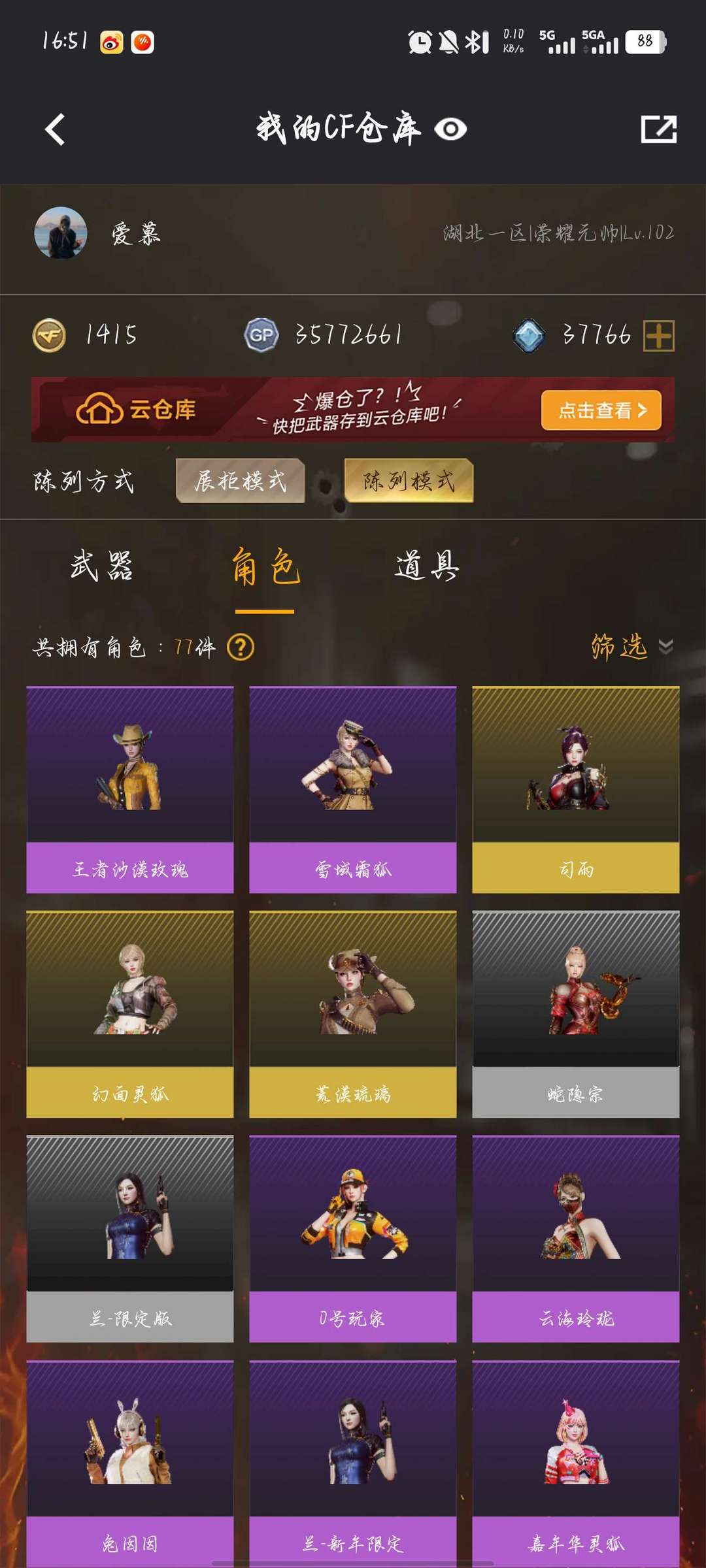Go back using the top-left arrow
This screenshot has width=706, height=1568.
pyautogui.click(x=56, y=129)
